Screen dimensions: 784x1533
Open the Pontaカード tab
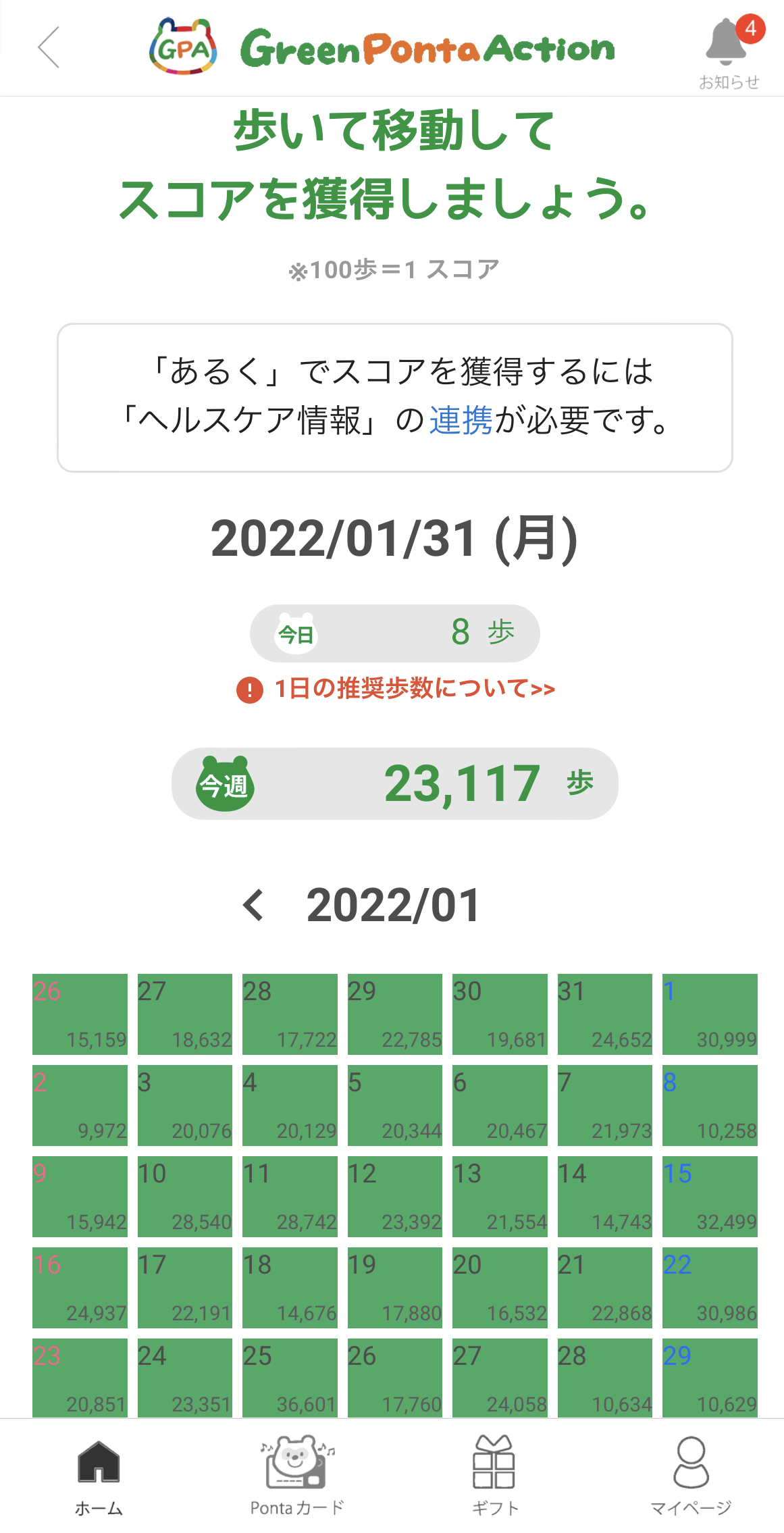297,1476
